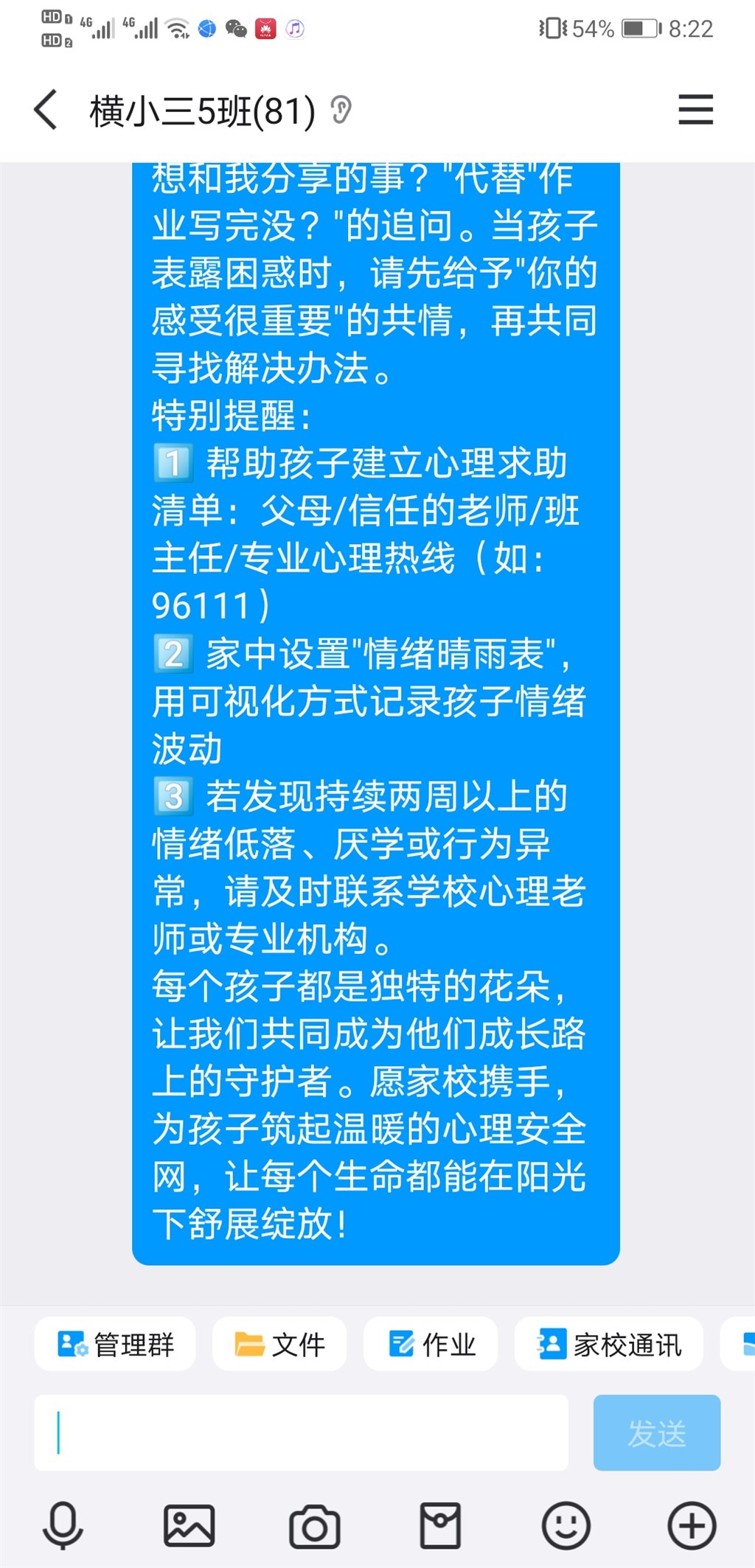Open the 文件 files shortcut
The width and height of the screenshot is (755, 1568).
click(279, 1344)
